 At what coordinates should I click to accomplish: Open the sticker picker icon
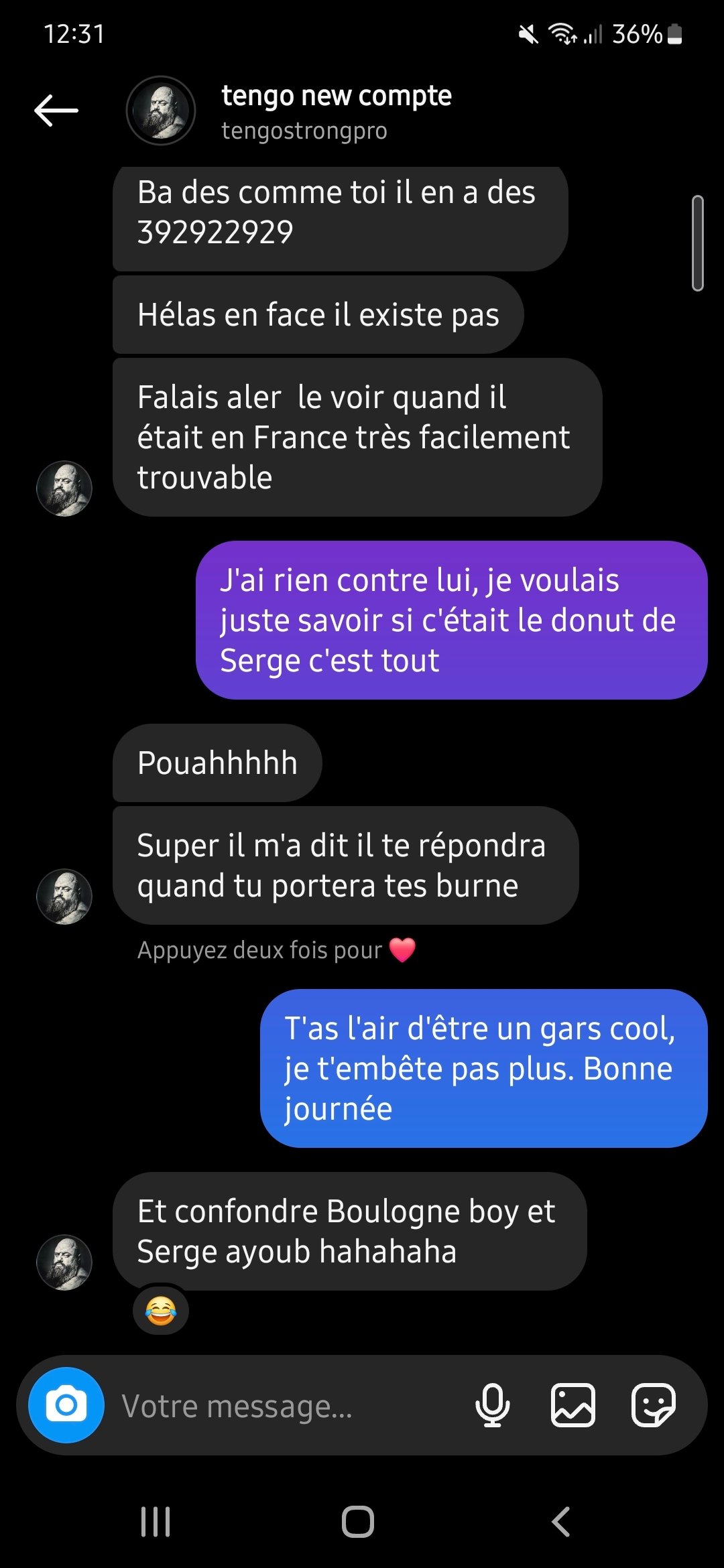[654, 1405]
